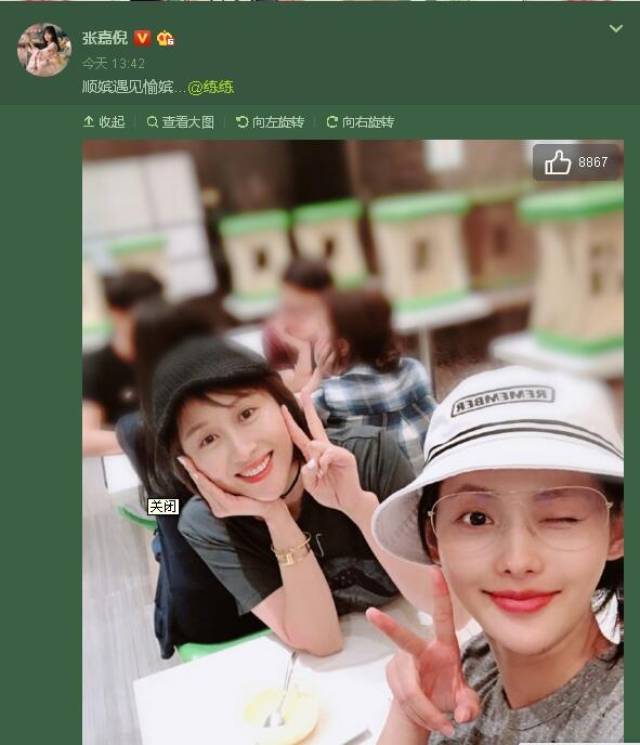Open the @练练 mention link
Image resolution: width=640 pixels, height=745 pixels.
pos(211,87)
